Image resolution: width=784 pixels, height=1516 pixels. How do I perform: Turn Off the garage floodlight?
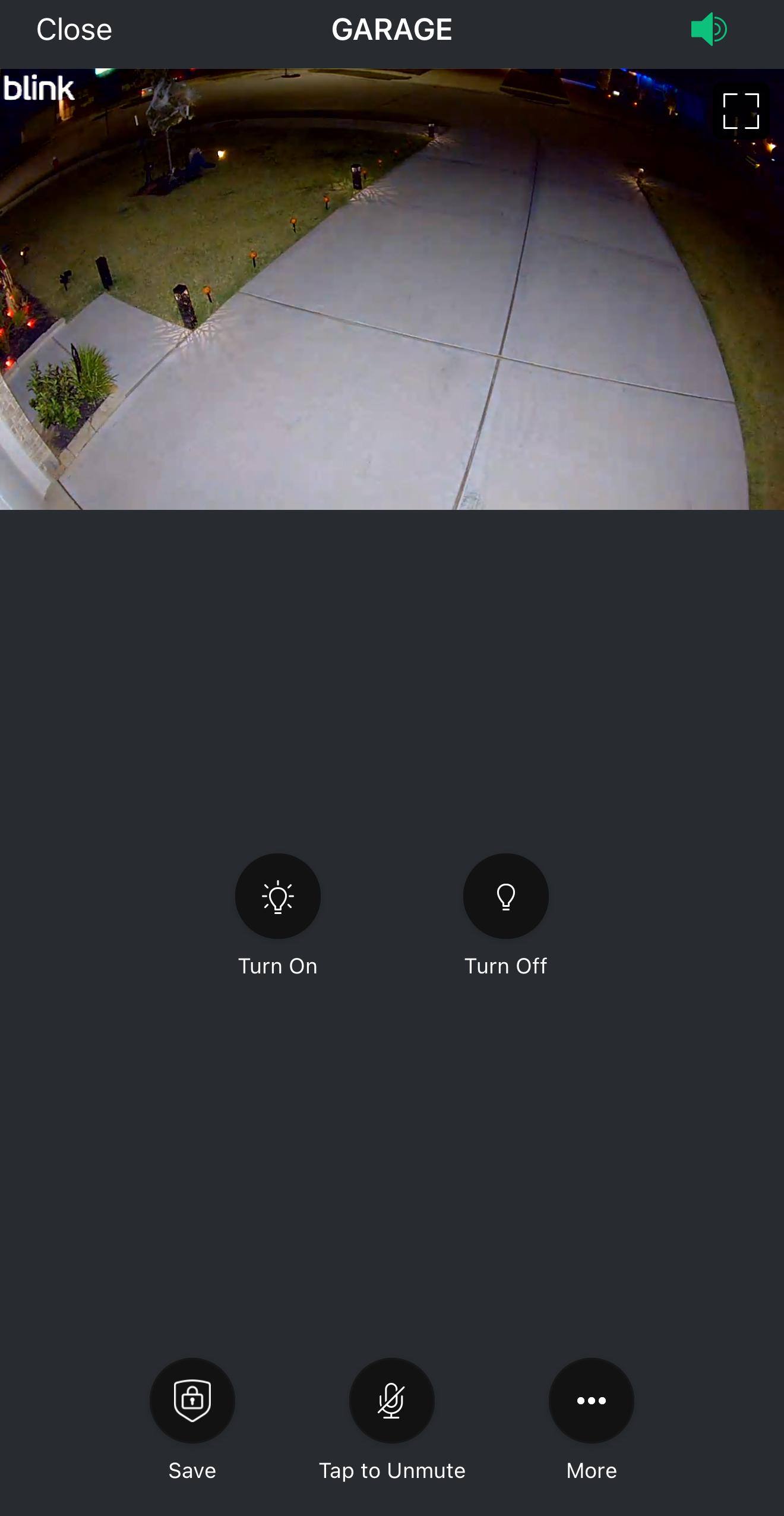(505, 896)
